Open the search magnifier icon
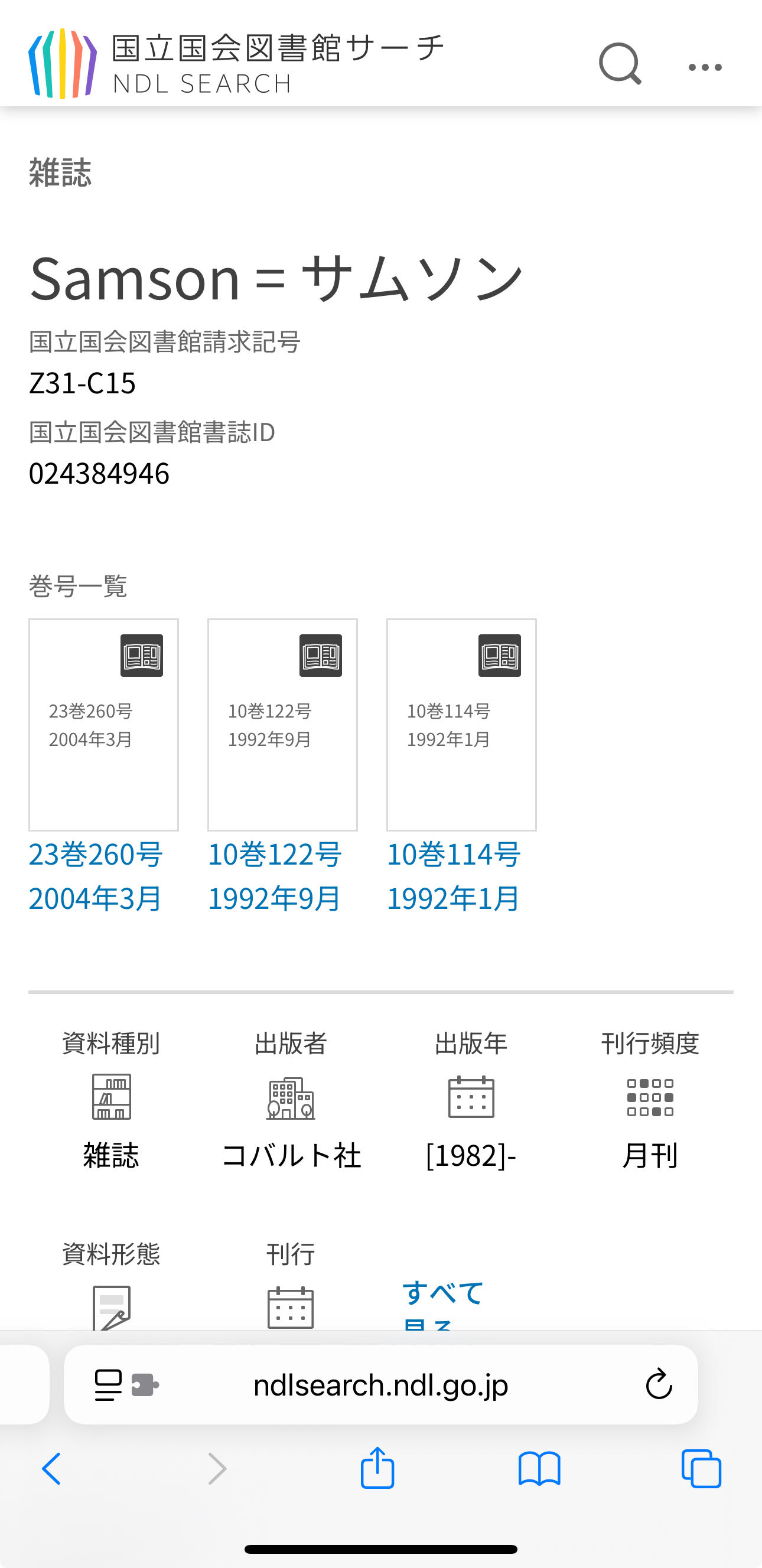The height and width of the screenshot is (1568, 762). pos(620,63)
